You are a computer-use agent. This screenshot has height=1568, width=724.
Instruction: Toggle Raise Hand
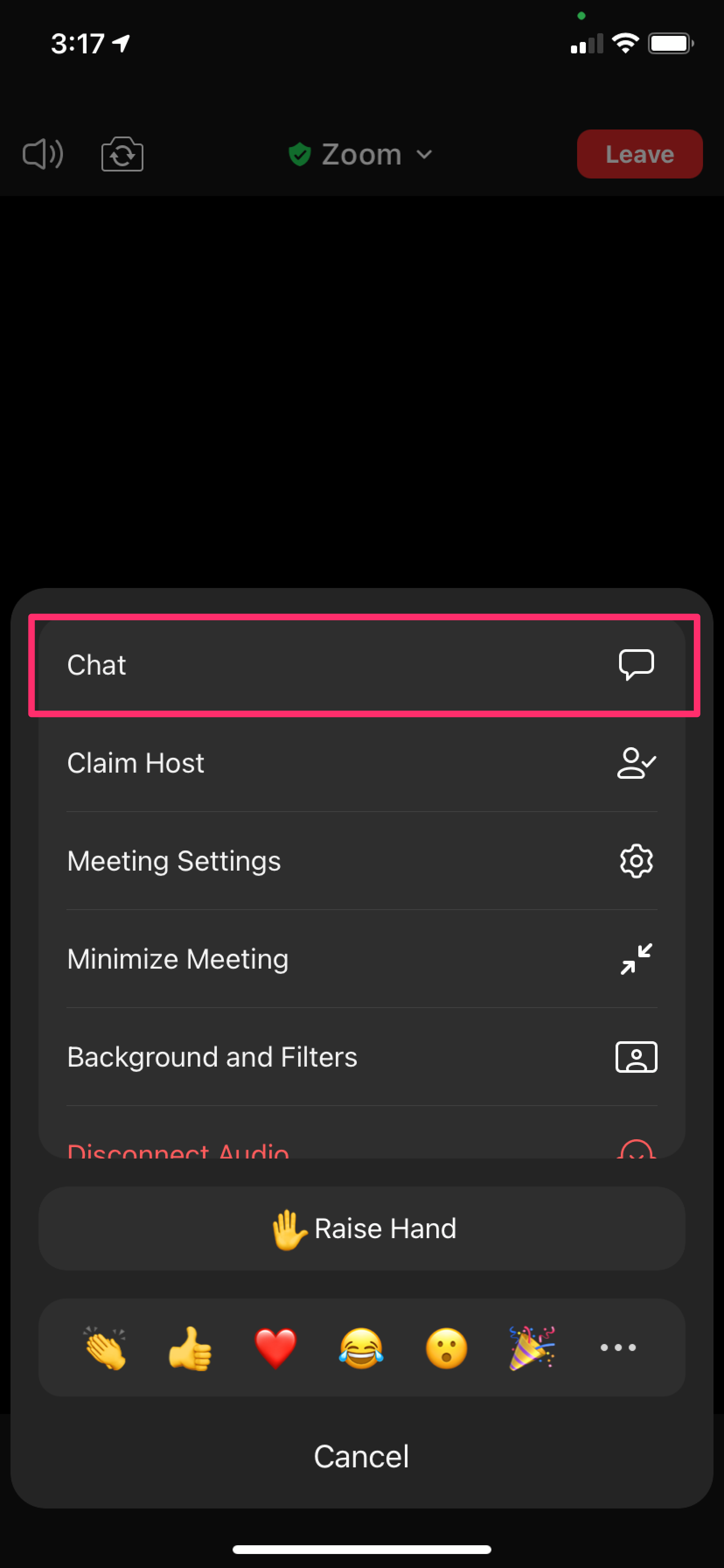(362, 1228)
